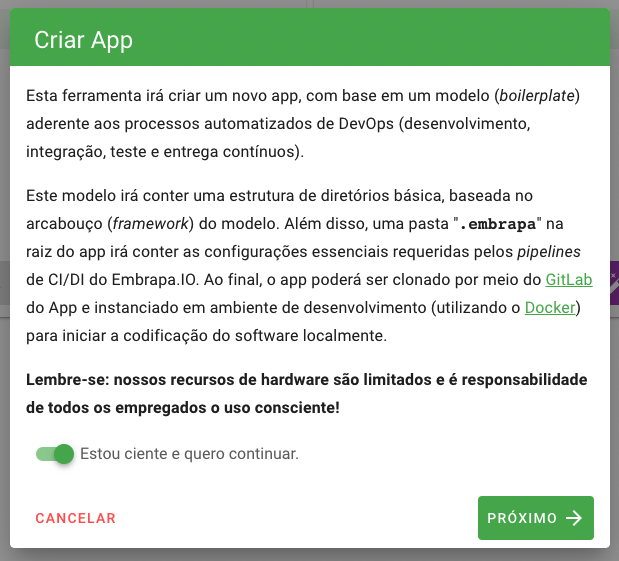
Task: Tap the CANCELAR button
Action: (76, 518)
